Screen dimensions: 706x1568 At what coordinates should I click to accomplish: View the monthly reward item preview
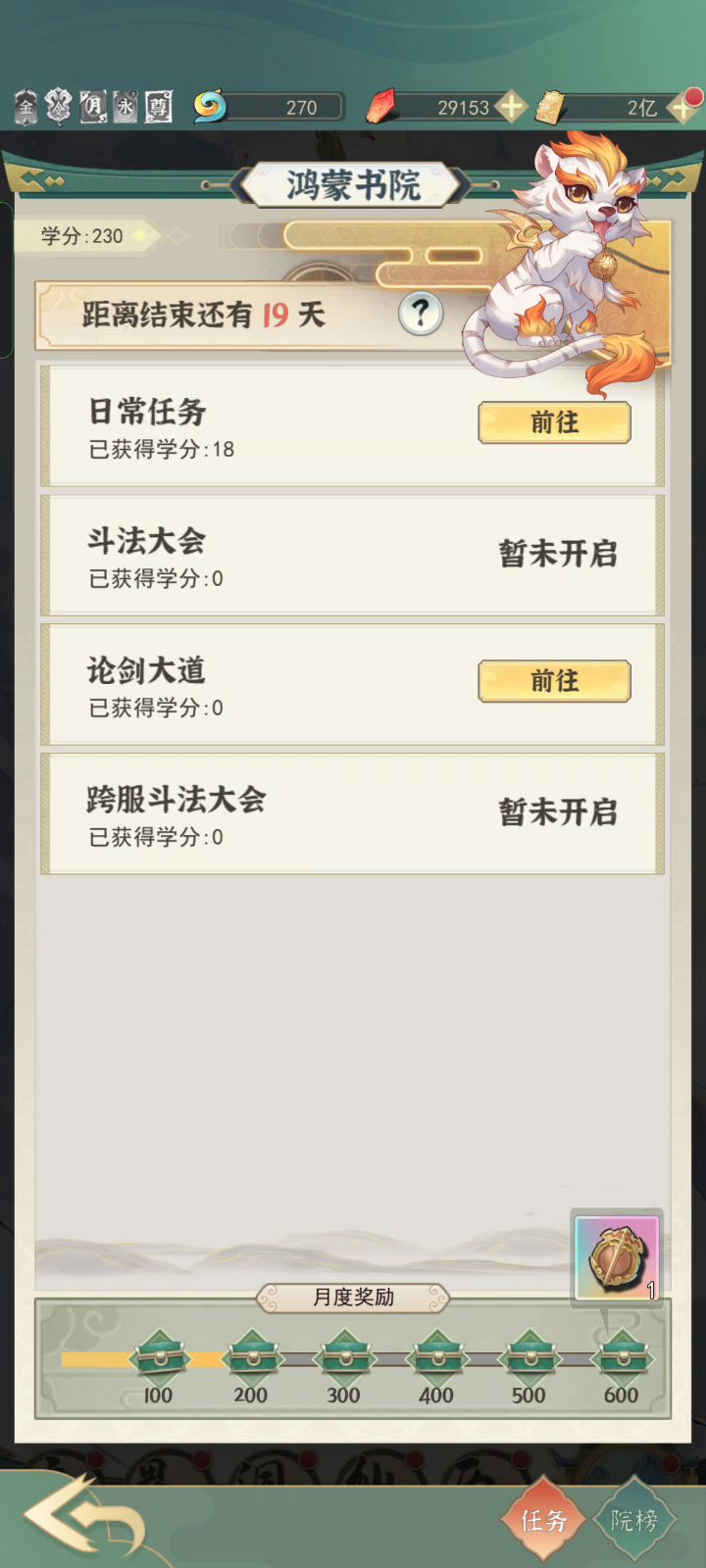617,1258
